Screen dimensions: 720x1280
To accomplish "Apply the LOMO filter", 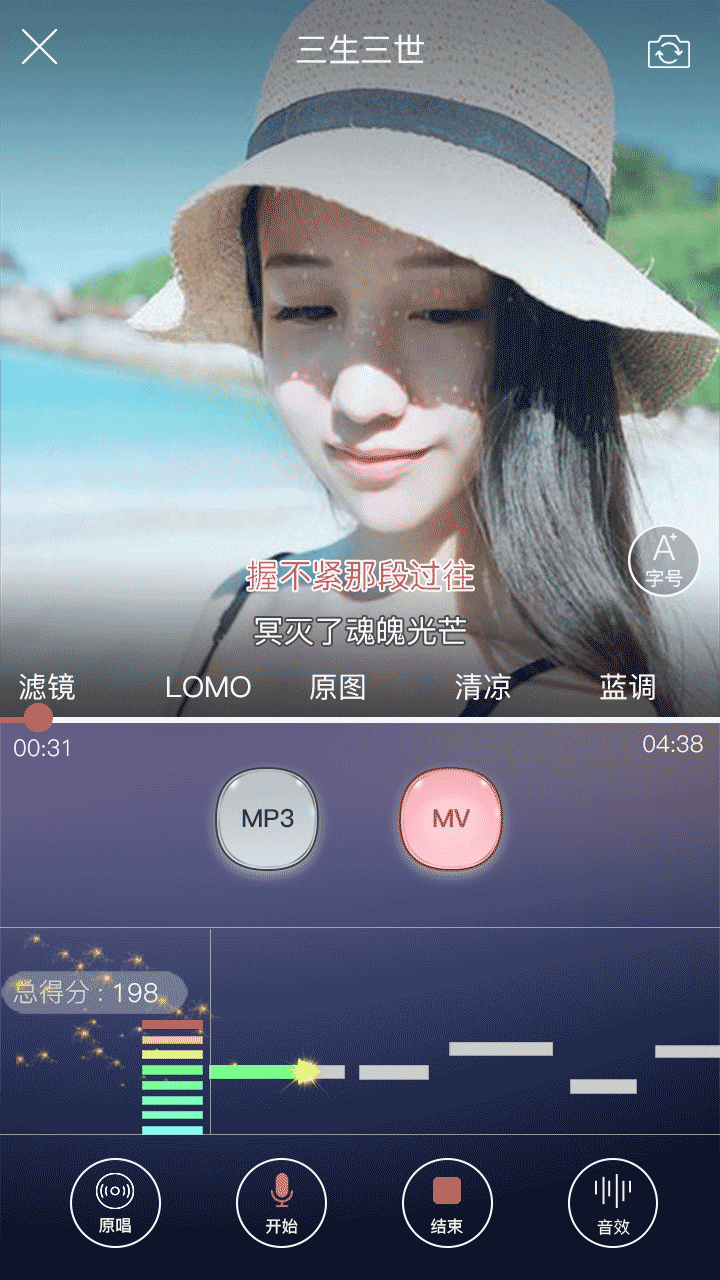I will [x=208, y=687].
